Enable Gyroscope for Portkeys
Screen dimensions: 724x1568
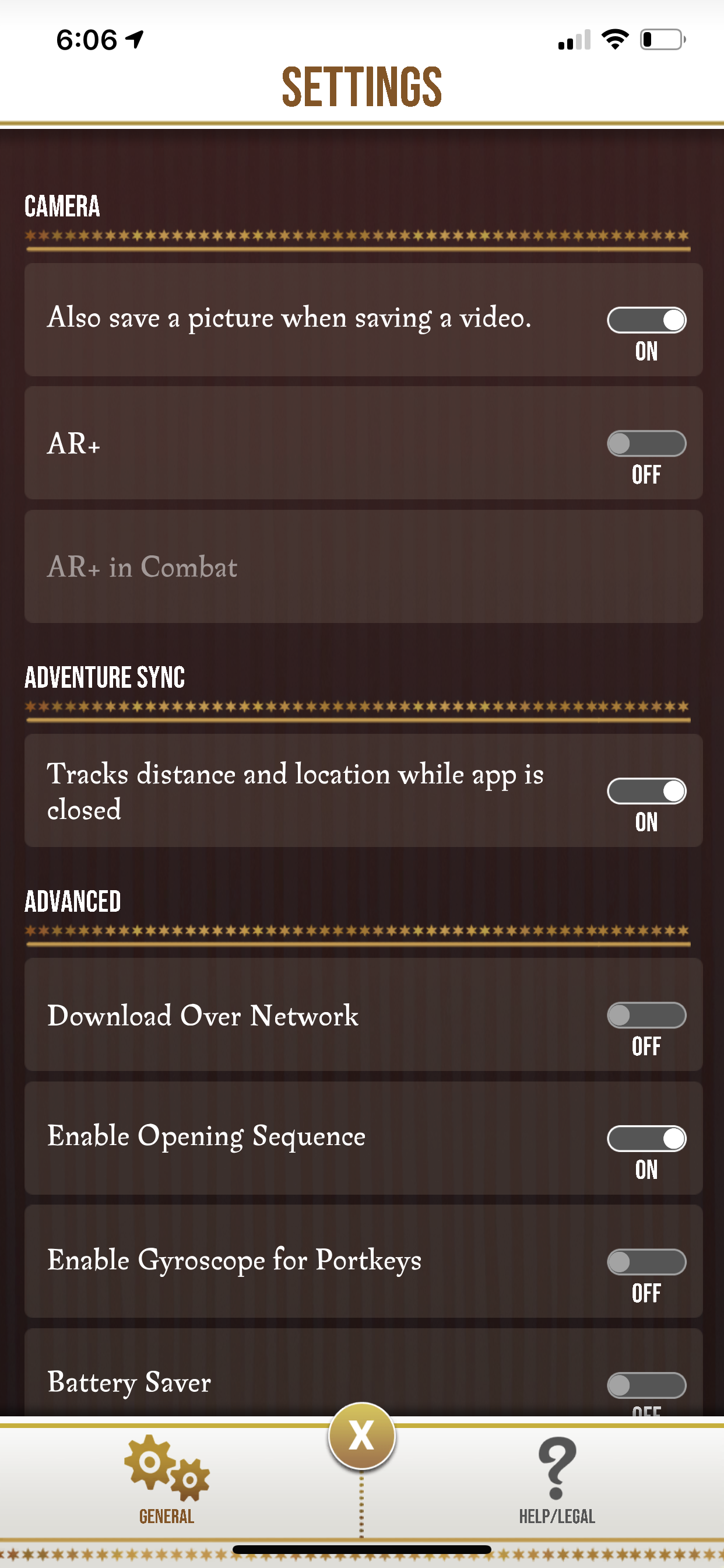click(646, 1262)
